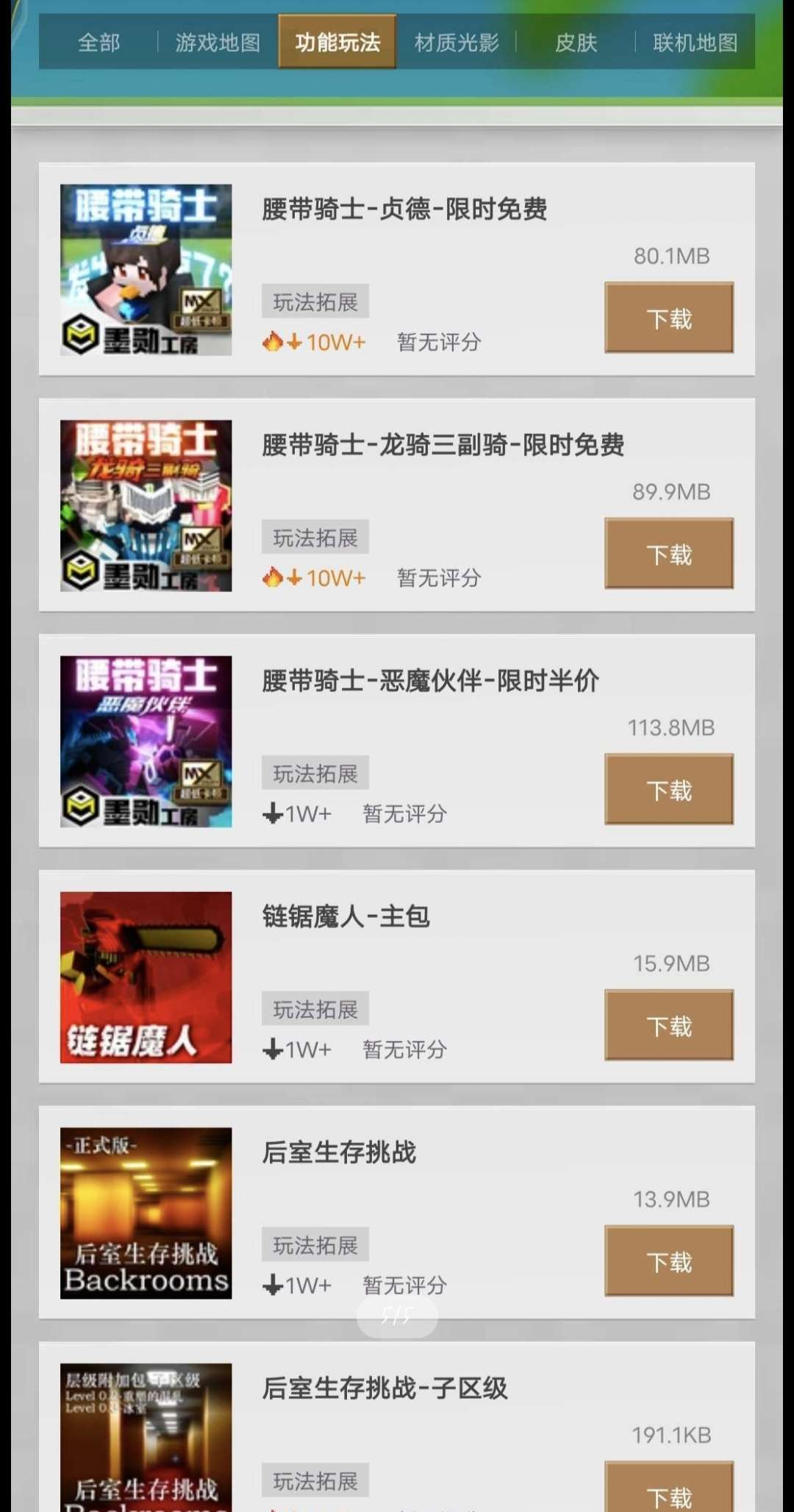
Task: Select the 材质光影 tab
Action: [457, 43]
